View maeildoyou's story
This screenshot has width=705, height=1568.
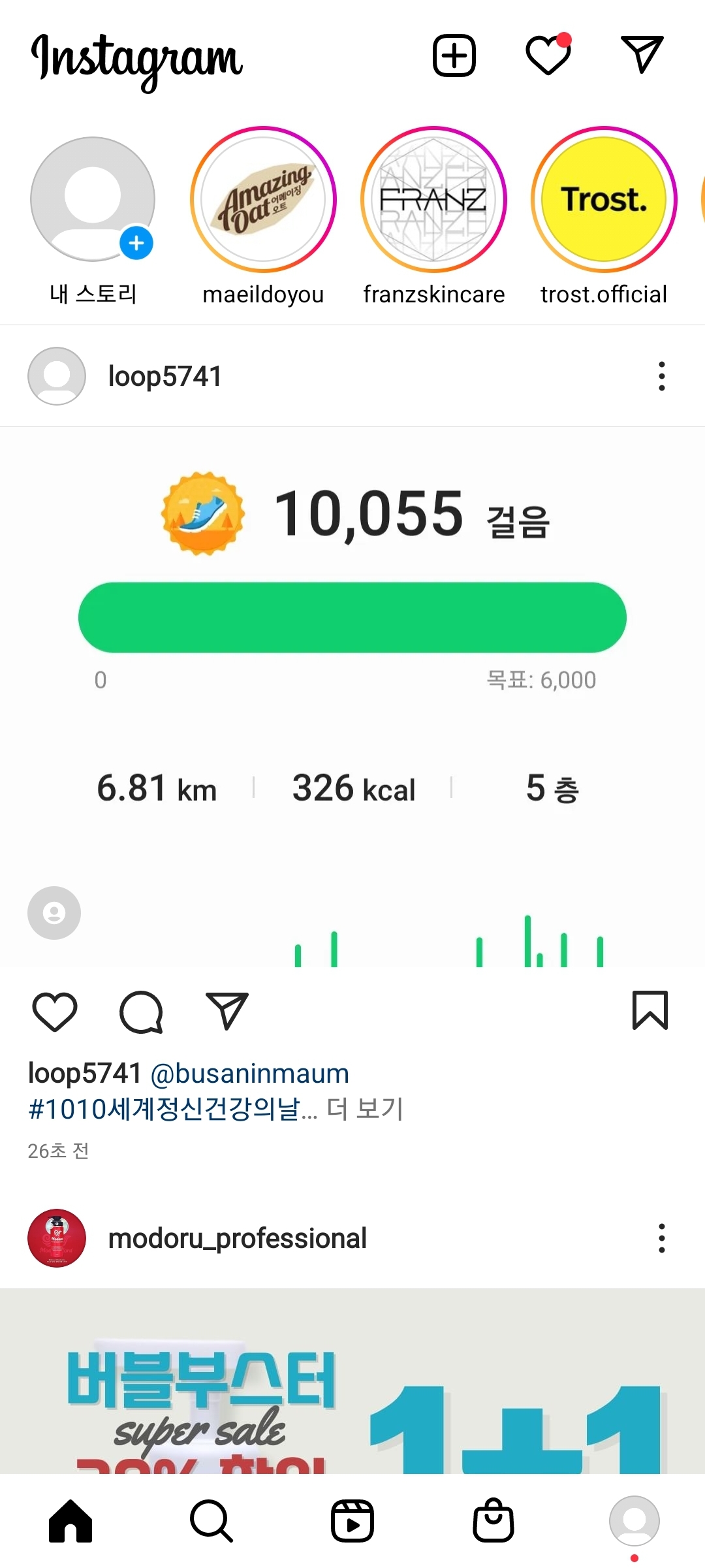263,200
